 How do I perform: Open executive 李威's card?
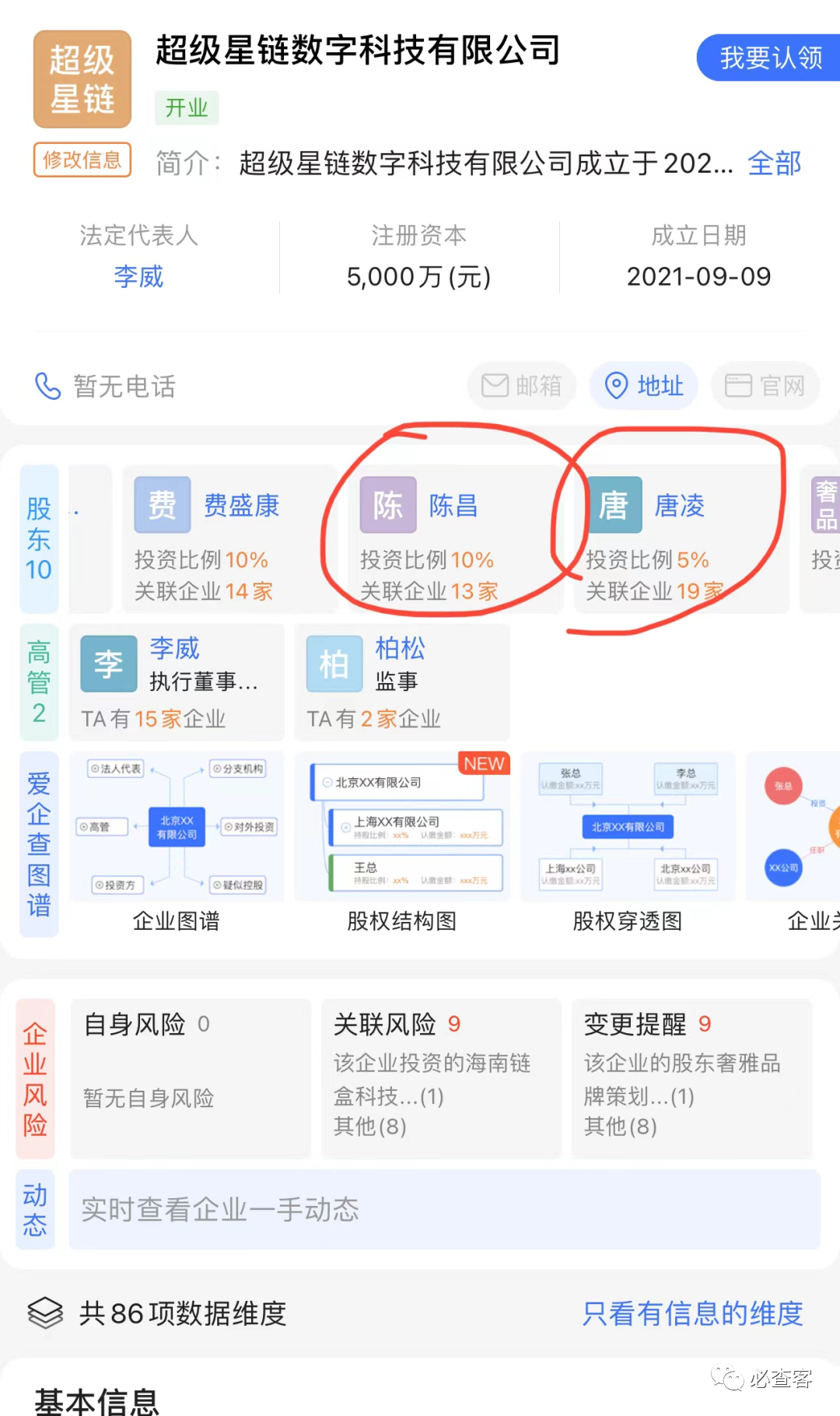(x=177, y=682)
